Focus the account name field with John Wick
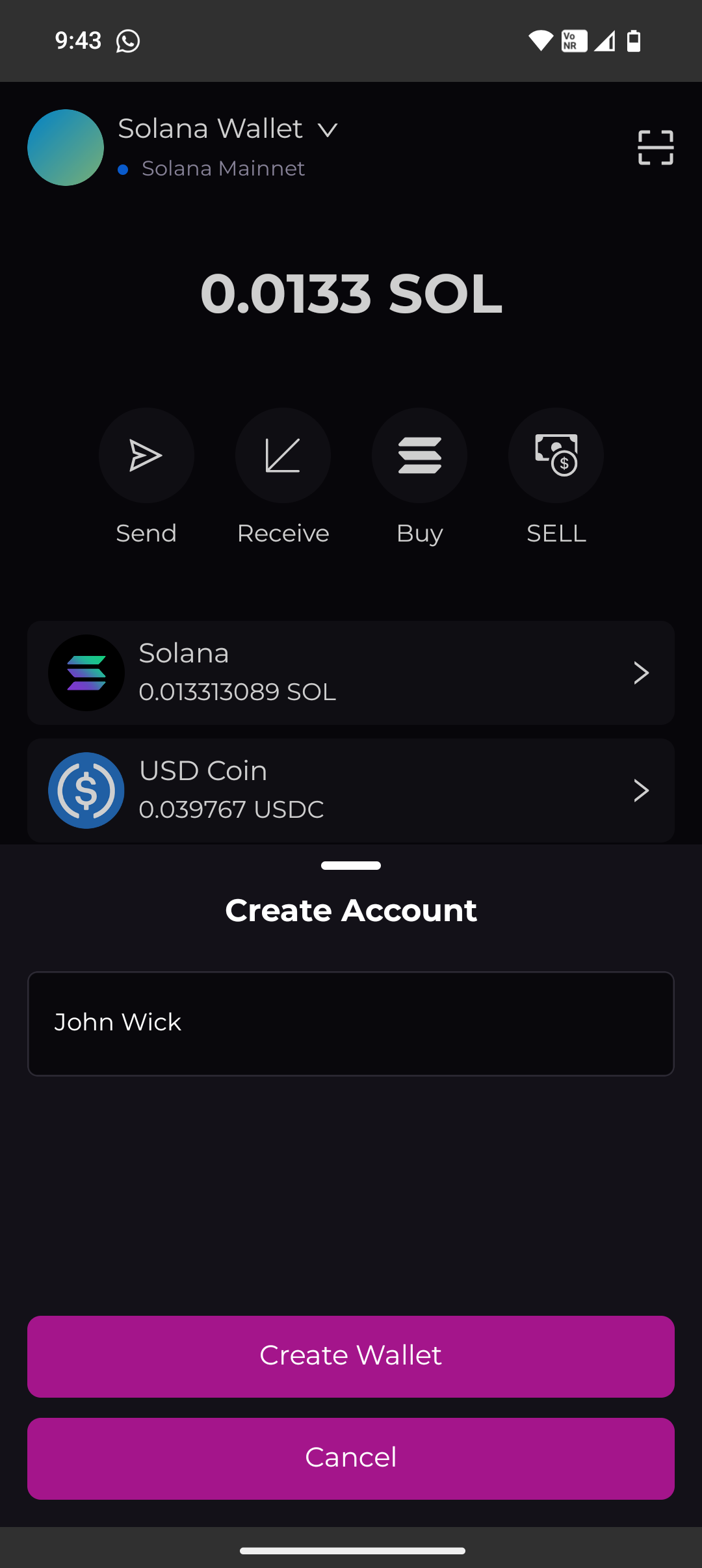 click(x=351, y=1023)
